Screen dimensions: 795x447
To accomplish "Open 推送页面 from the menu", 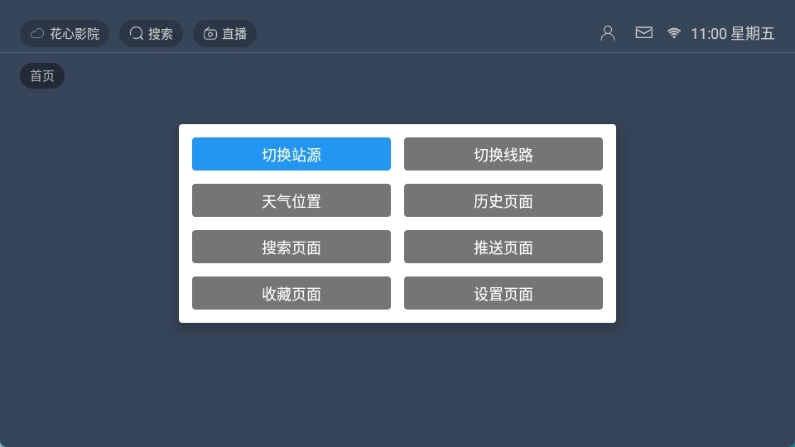I will [503, 247].
